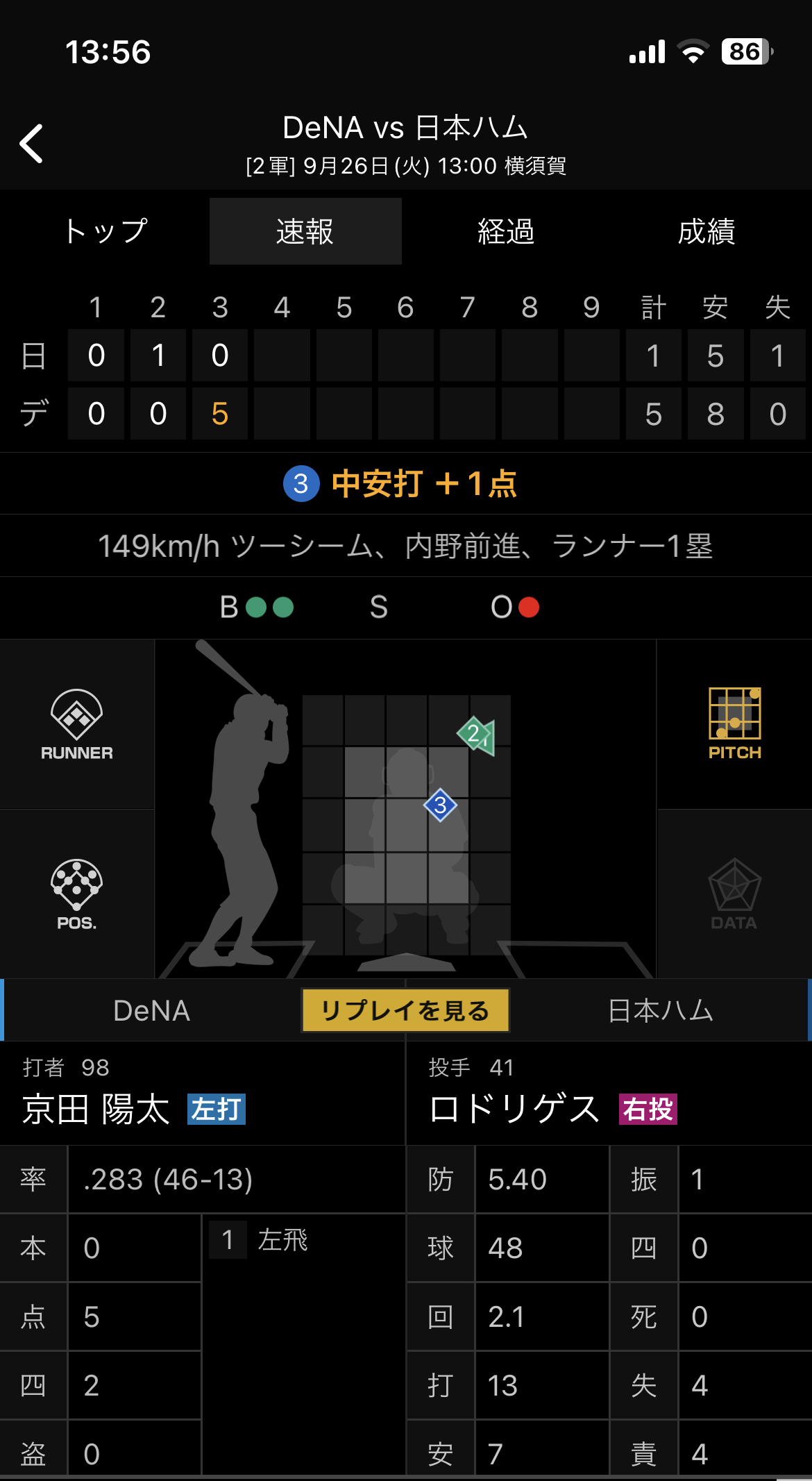
Task: Select pitch marker 3 on strike zone
Action: coord(439,805)
